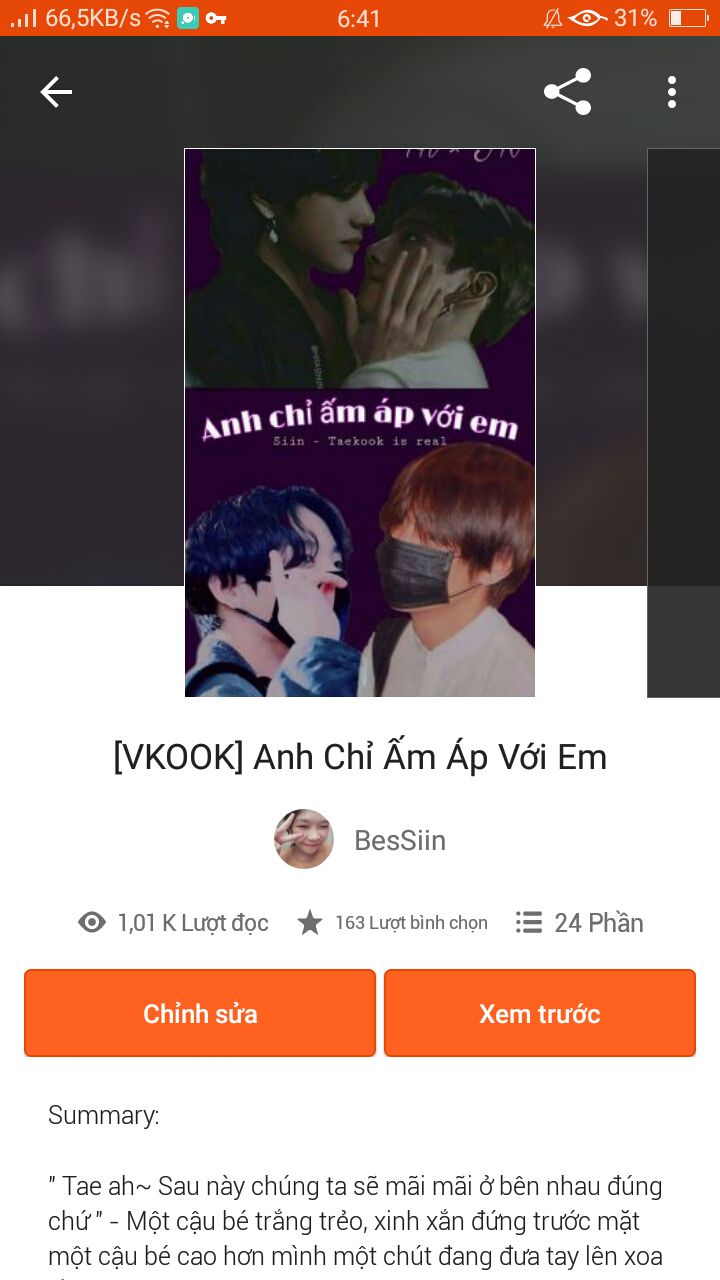Go back using the arrow icon
The image size is (720, 1280).
coord(56,92)
